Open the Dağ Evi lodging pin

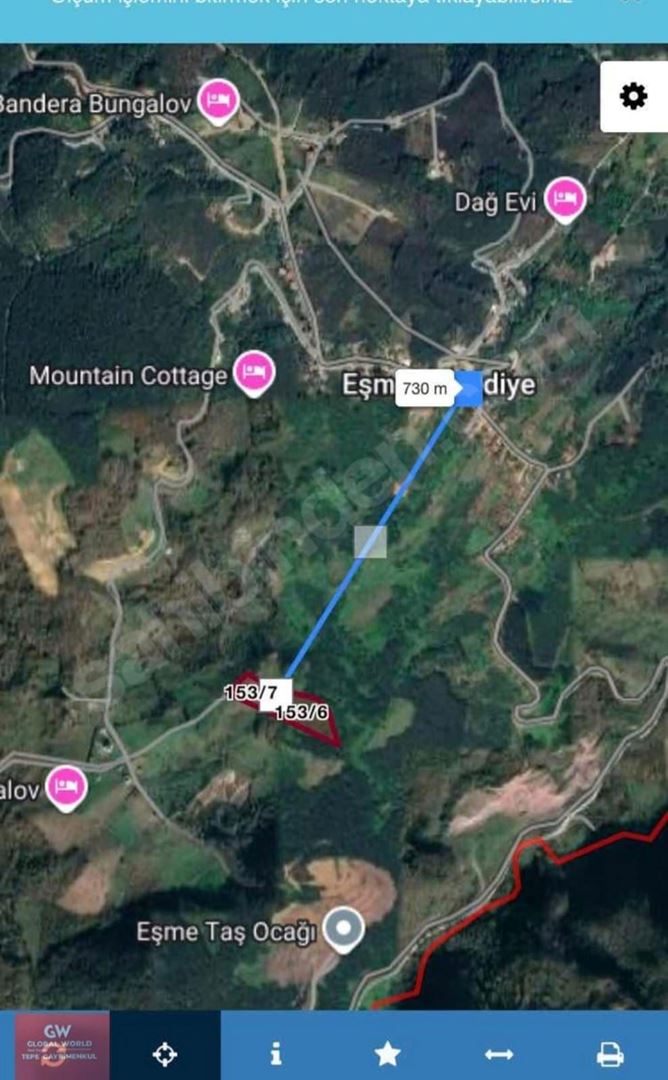coord(566,198)
